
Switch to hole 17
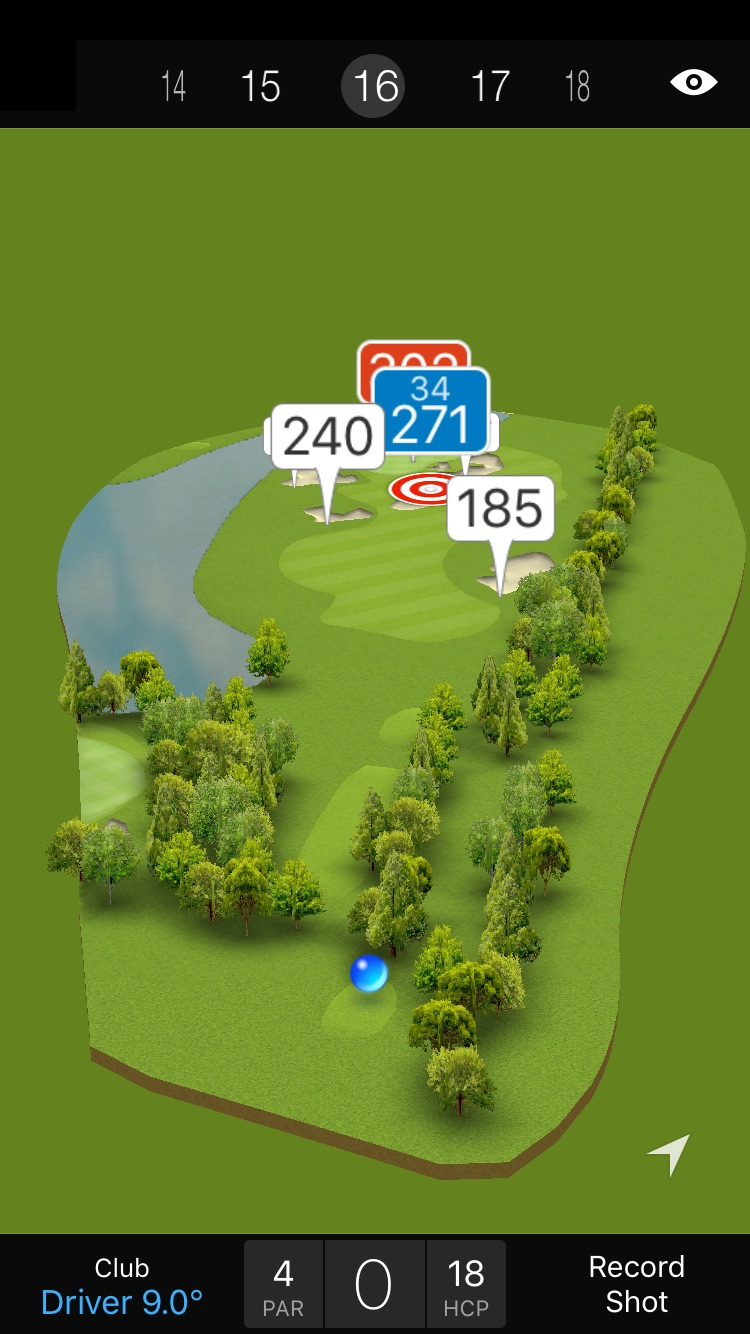point(490,86)
